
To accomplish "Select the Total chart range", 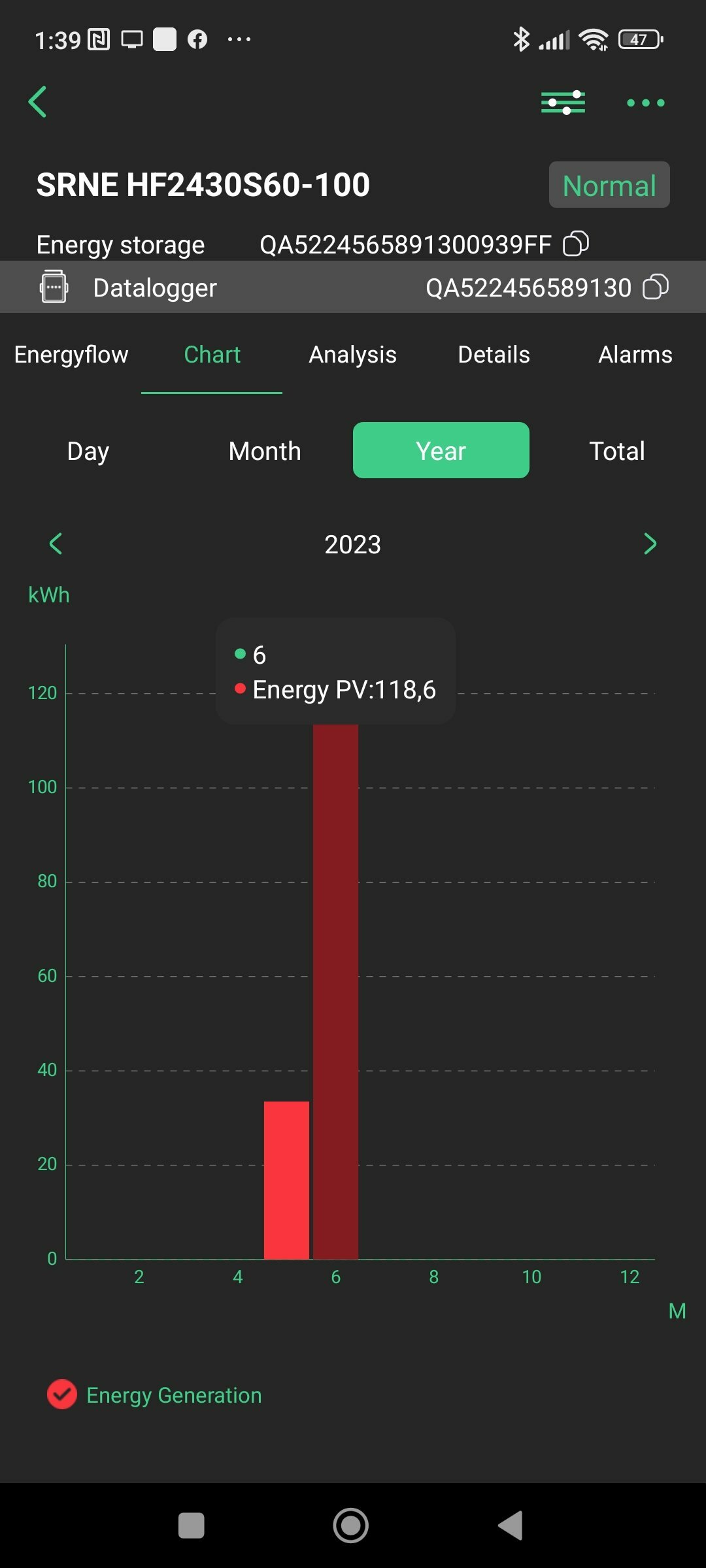I will [x=617, y=451].
